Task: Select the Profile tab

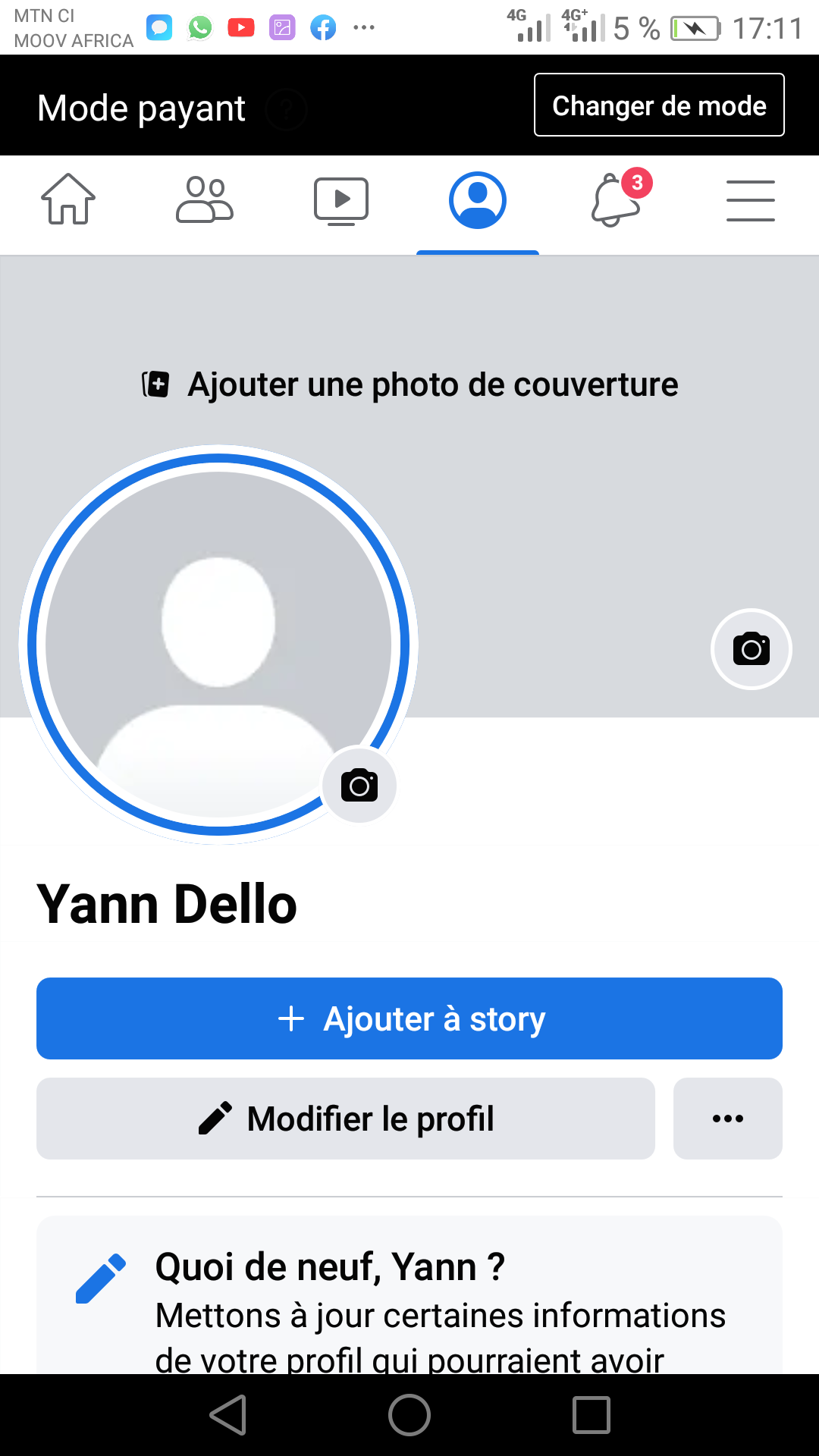Action: (x=478, y=201)
